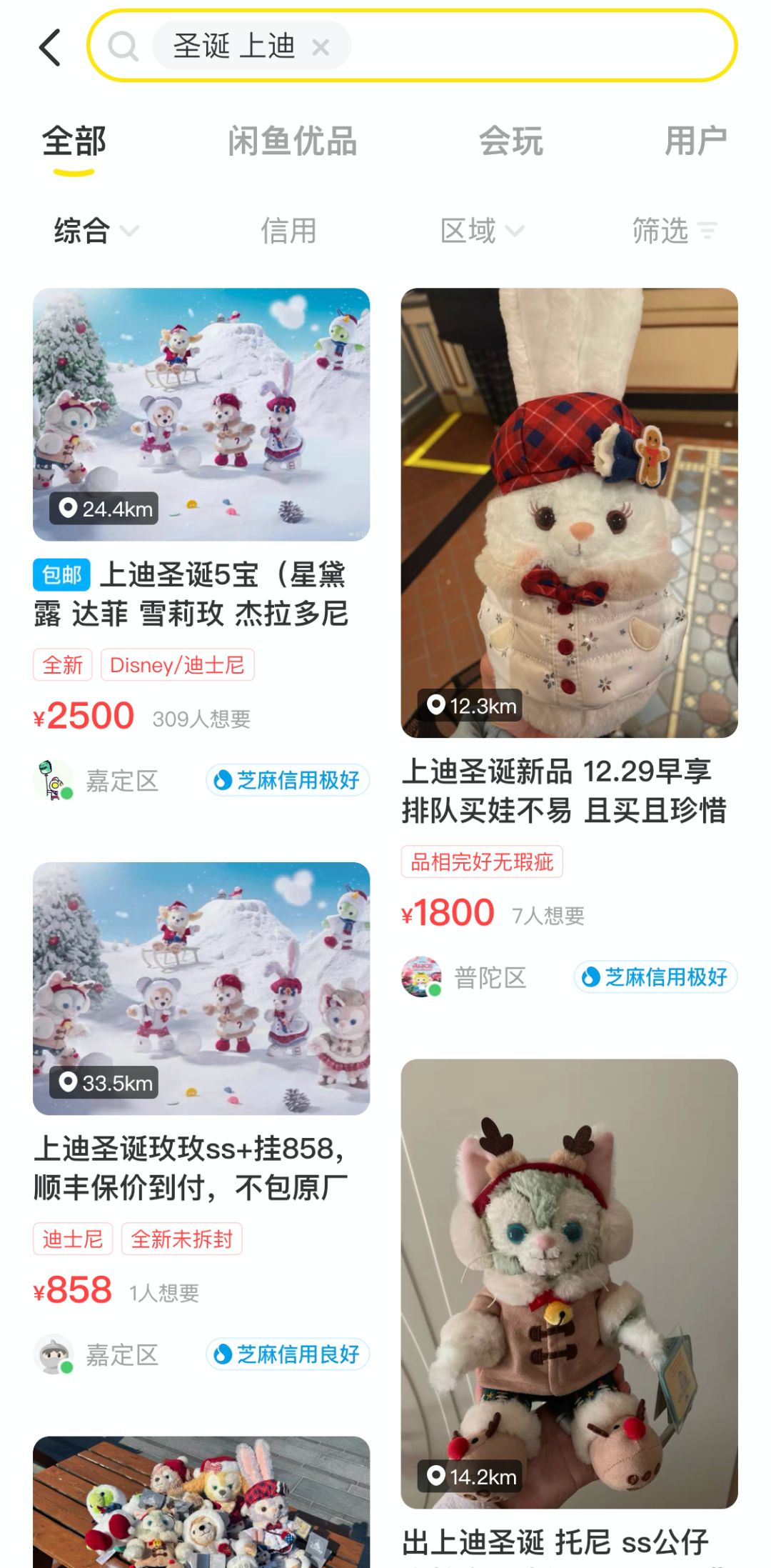This screenshot has width=771, height=1568.
Task: Clear the search keyword with the x icon
Action: point(321,47)
